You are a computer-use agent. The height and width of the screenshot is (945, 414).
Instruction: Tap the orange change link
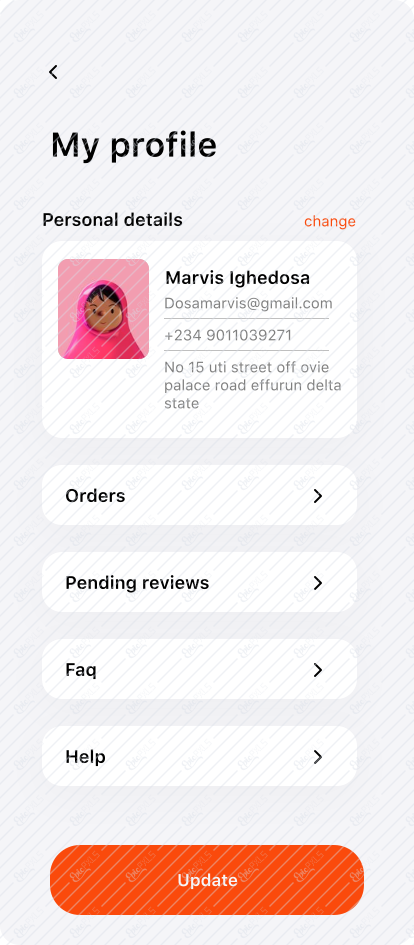pyautogui.click(x=330, y=221)
